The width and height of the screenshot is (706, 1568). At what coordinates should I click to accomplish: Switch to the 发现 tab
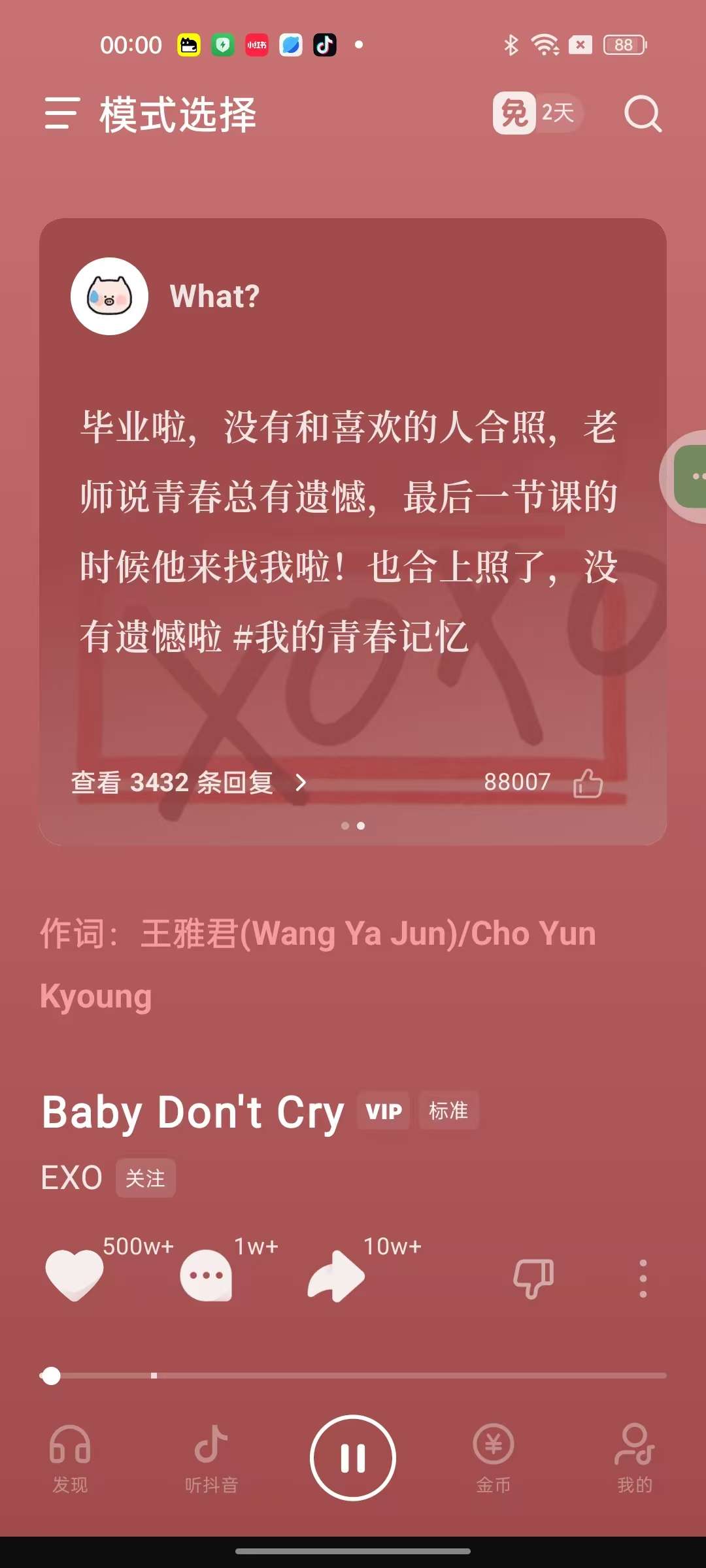click(x=70, y=1458)
